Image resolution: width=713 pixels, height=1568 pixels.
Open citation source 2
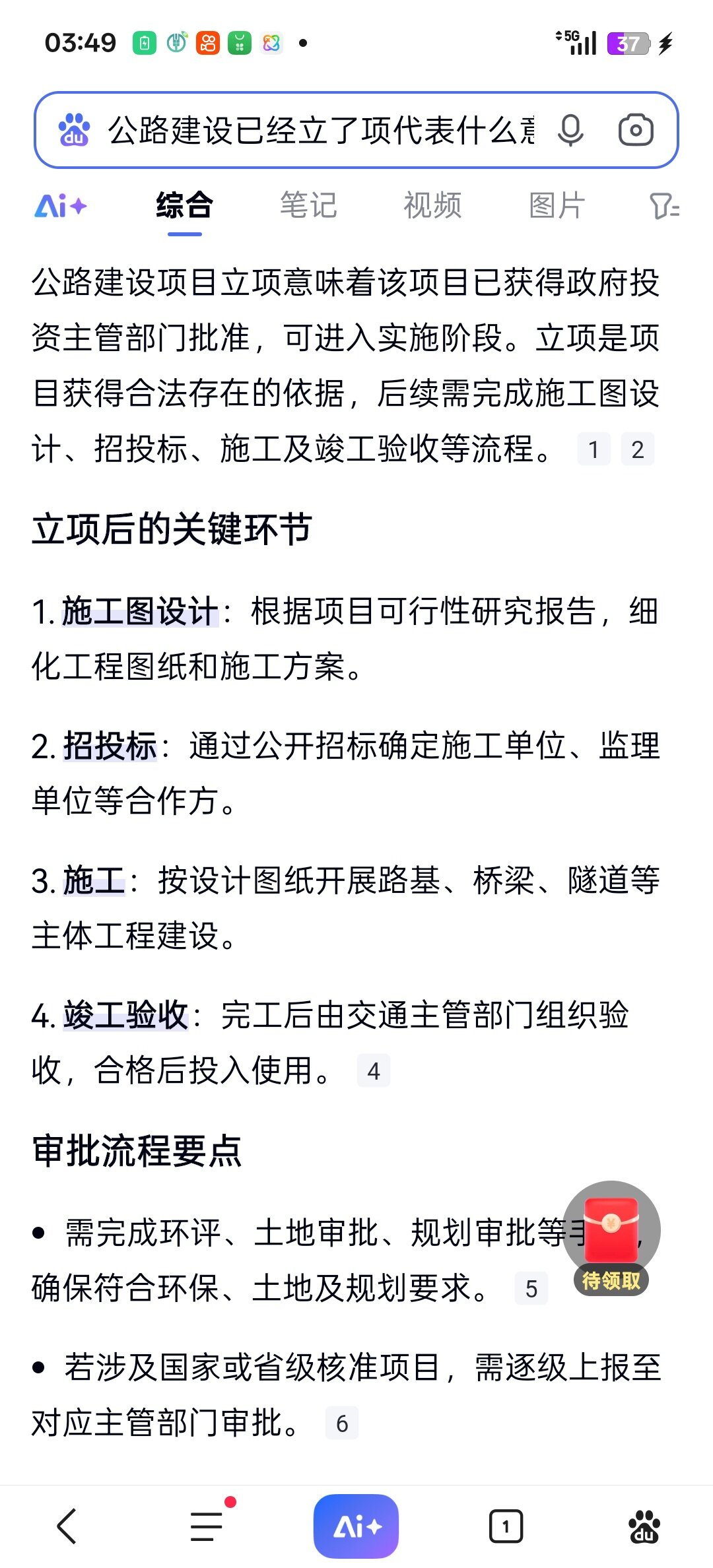637,449
